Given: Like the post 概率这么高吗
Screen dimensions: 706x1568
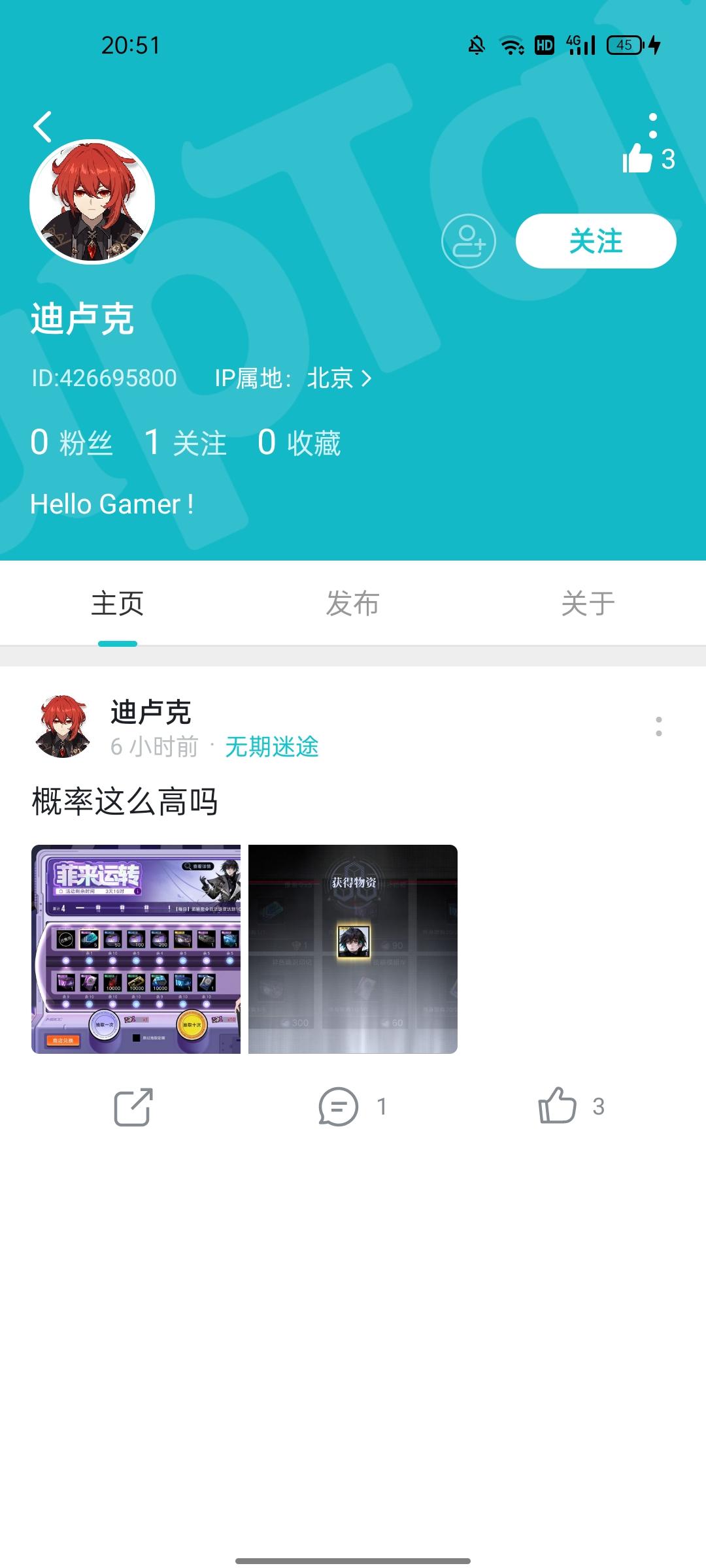Looking at the screenshot, I should pos(571,1106).
